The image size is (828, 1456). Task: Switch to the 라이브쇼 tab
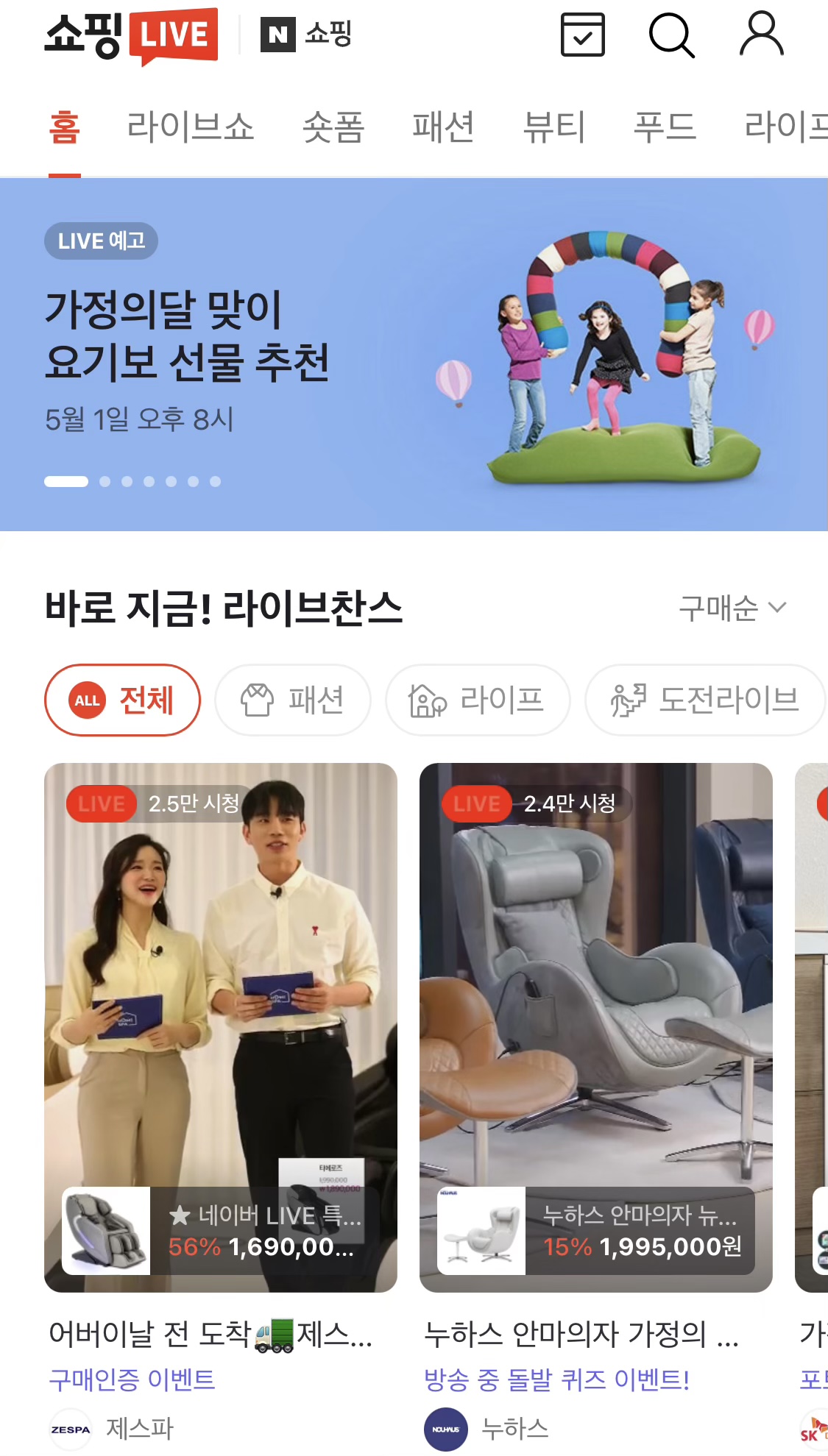pos(190,127)
